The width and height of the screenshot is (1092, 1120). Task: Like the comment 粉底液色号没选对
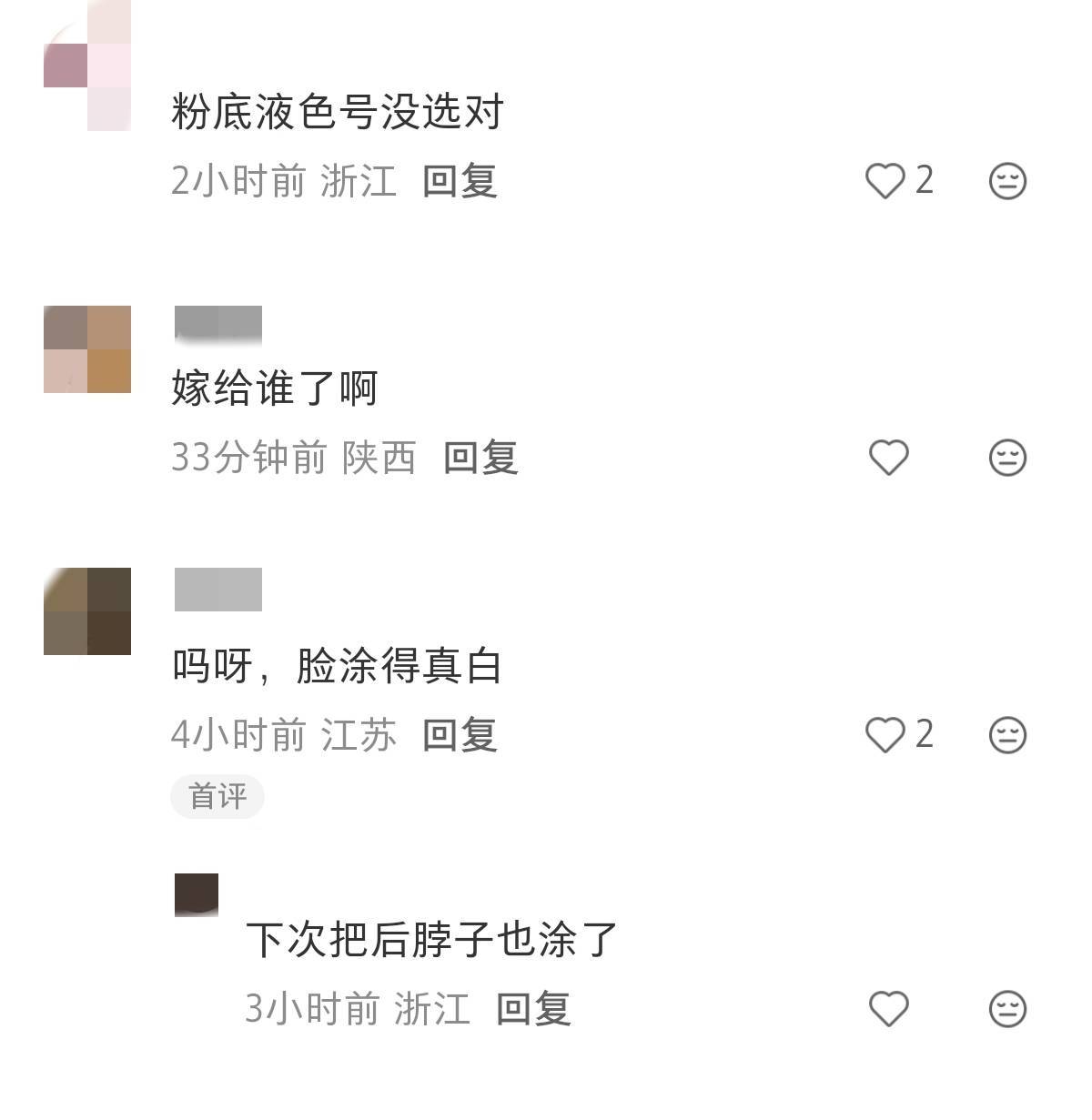tap(885, 181)
